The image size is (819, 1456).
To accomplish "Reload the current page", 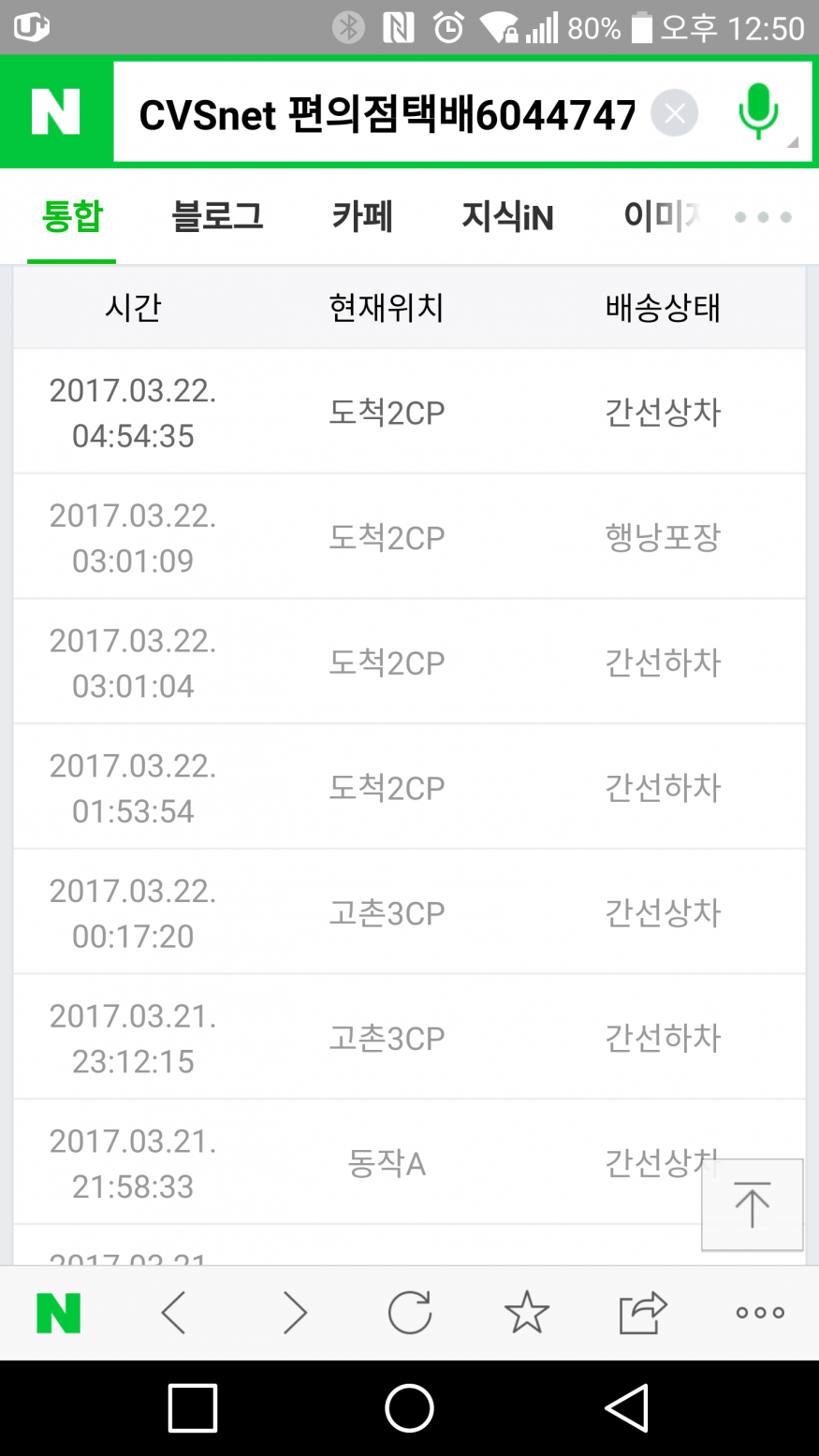I will (410, 1313).
